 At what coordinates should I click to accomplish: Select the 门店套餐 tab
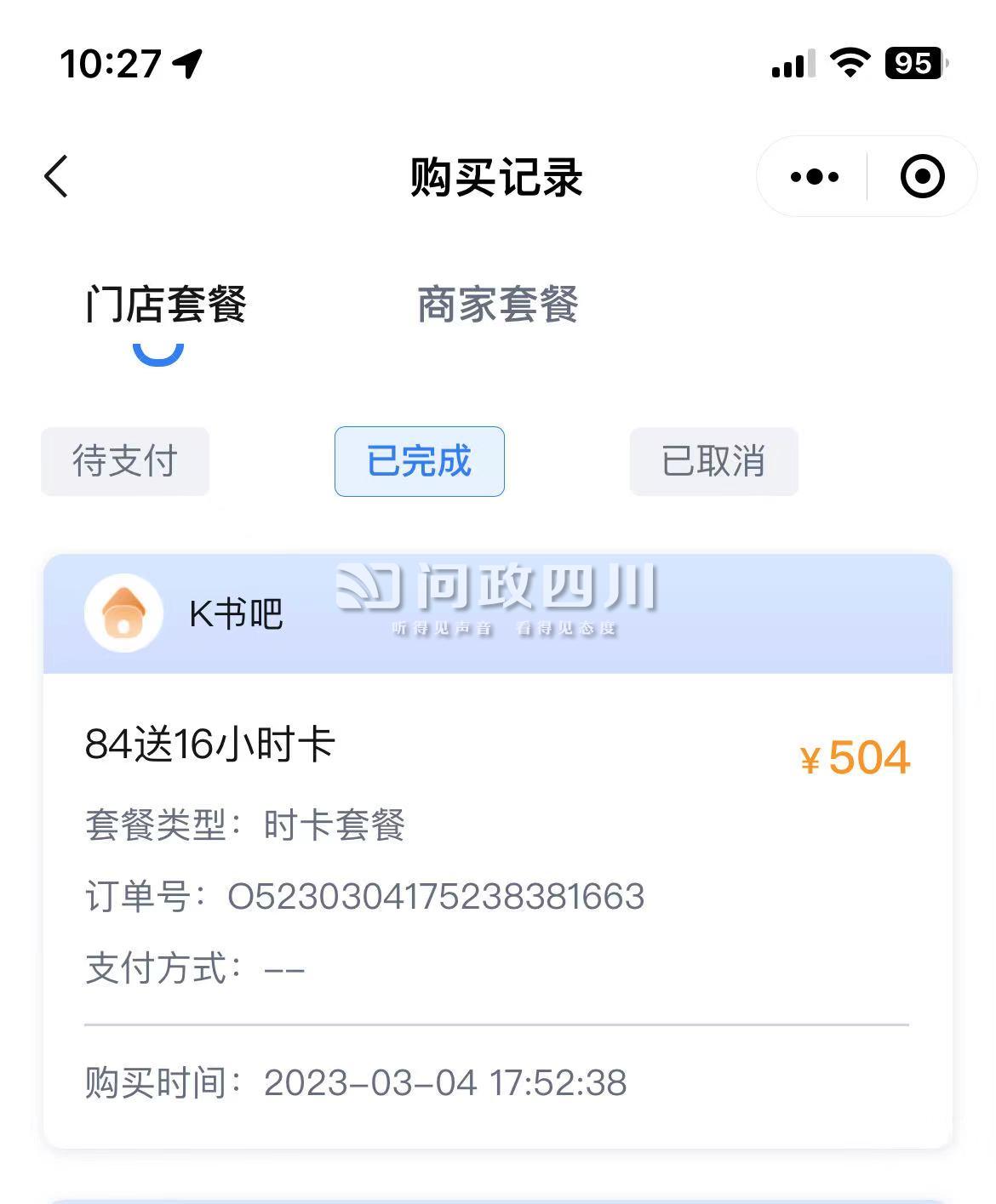click(166, 305)
